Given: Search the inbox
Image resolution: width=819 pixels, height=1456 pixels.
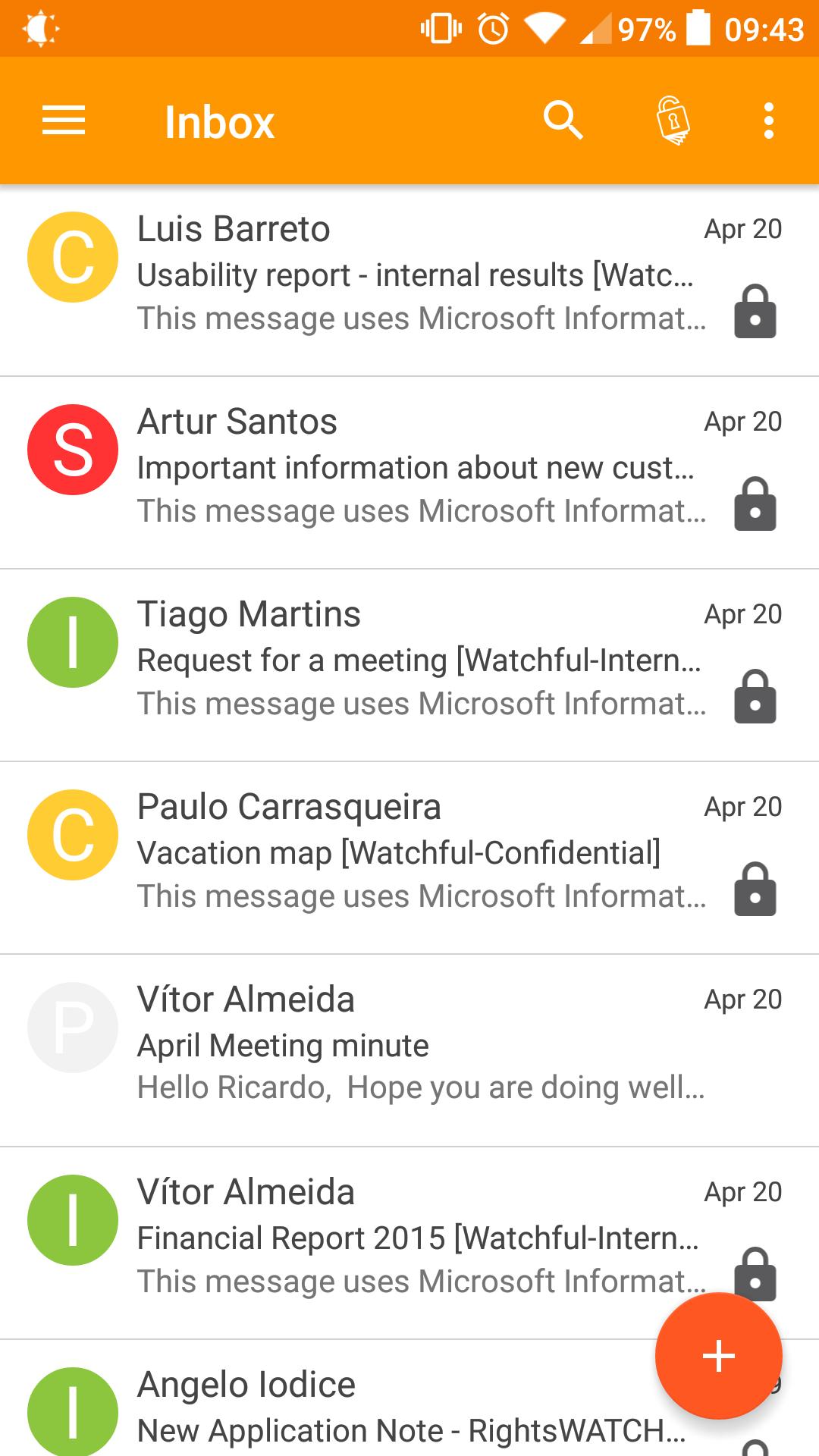Looking at the screenshot, I should pyautogui.click(x=563, y=121).
